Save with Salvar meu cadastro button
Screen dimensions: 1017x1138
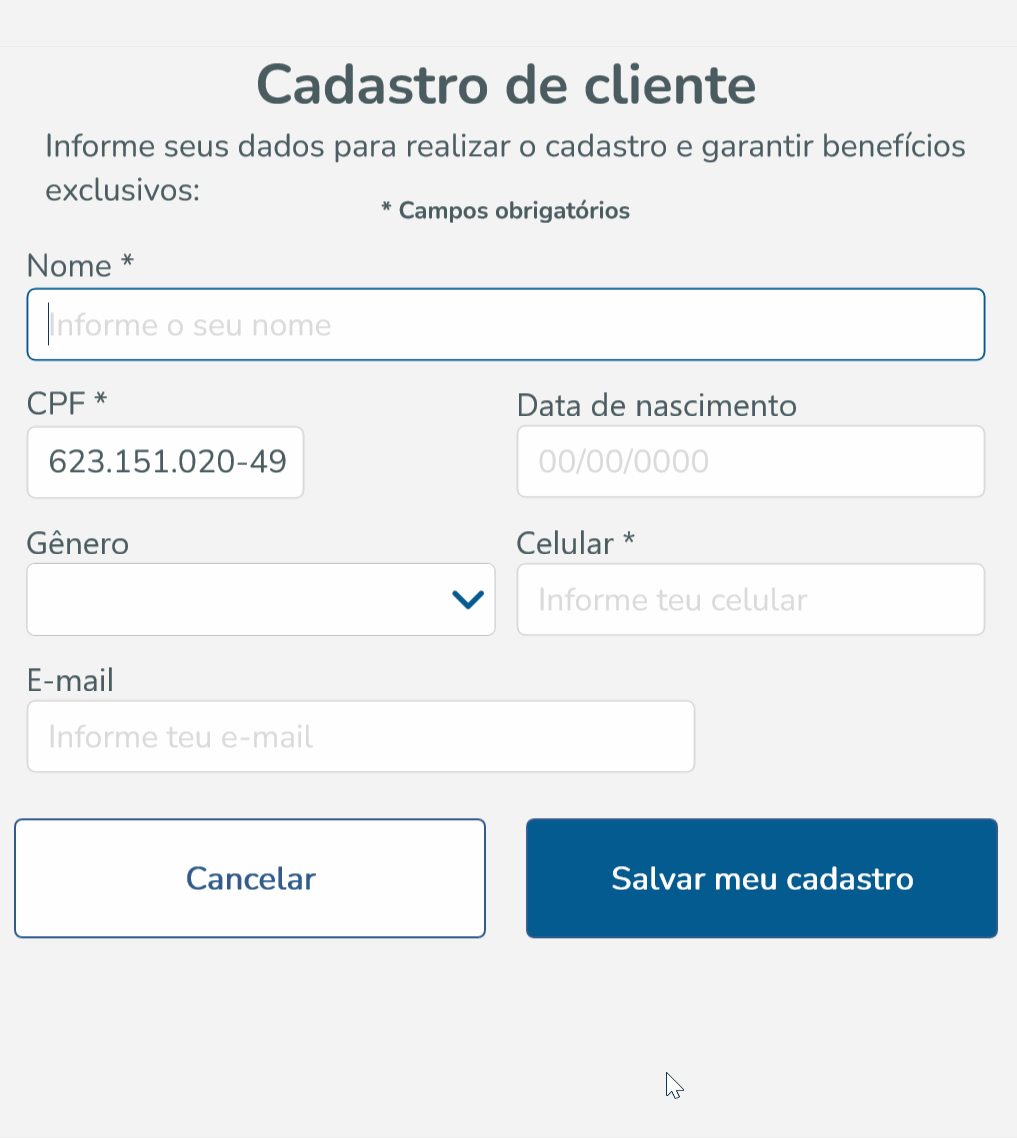(x=761, y=879)
